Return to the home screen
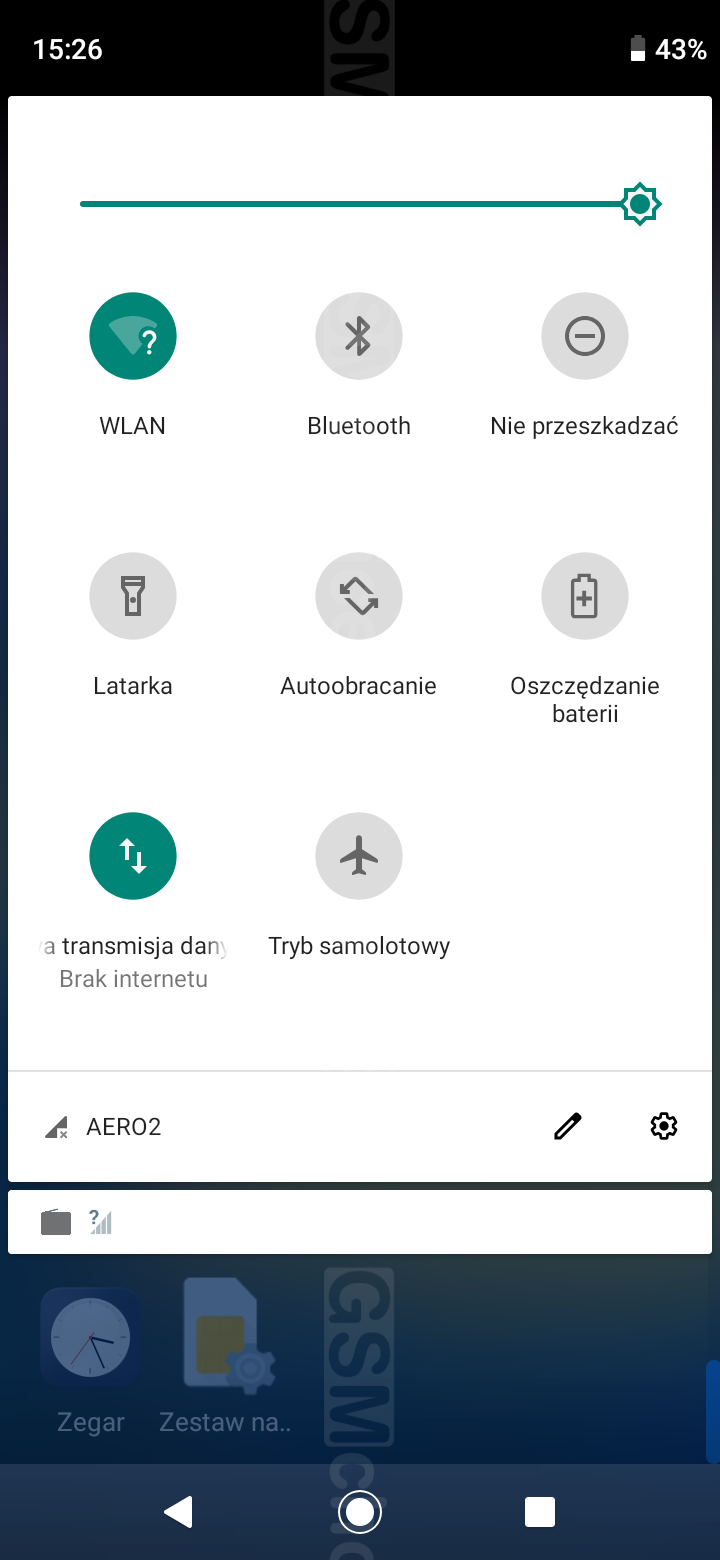Screen dimensions: 720x1560 pyautogui.click(x=359, y=1512)
